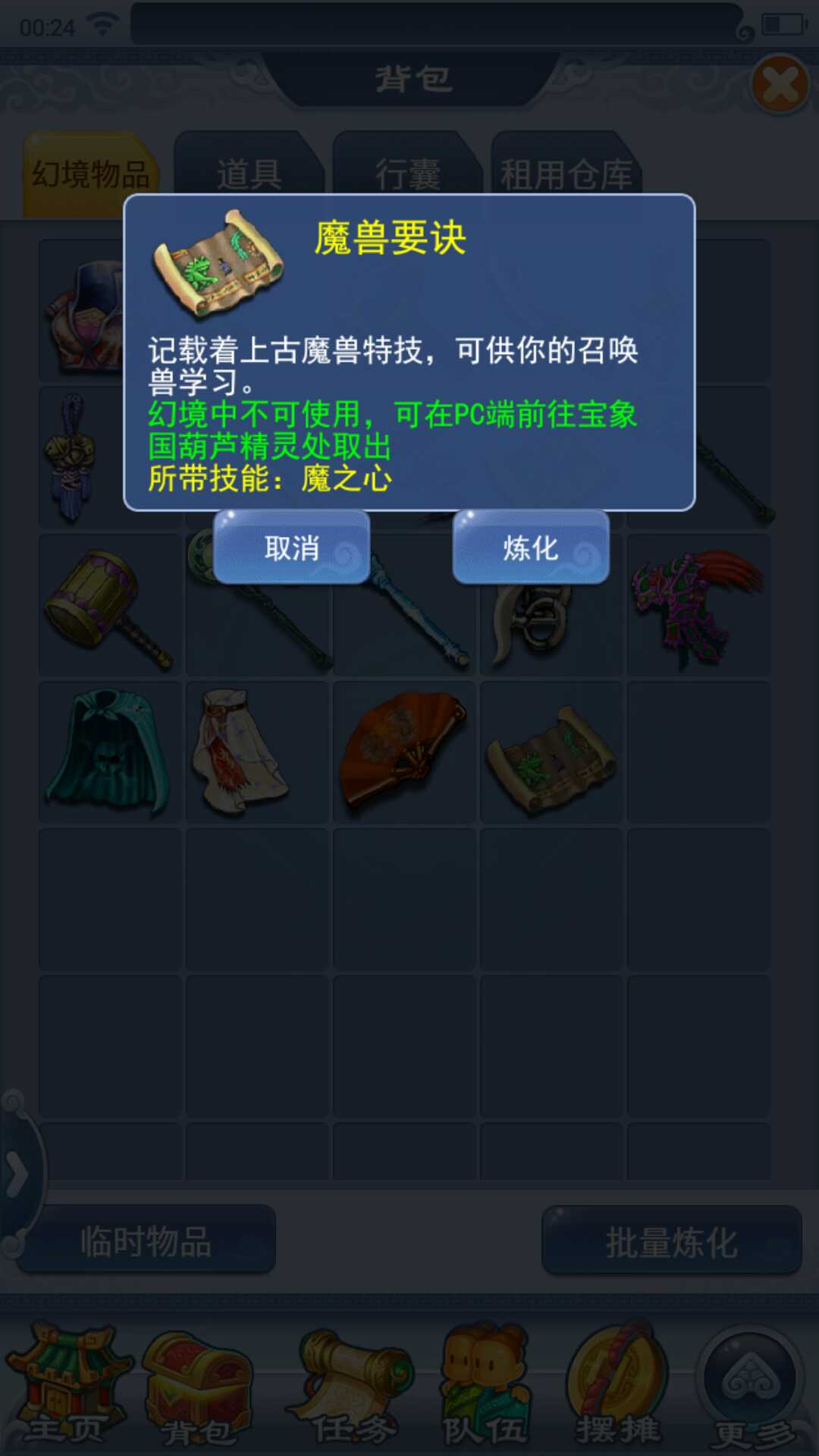This screenshot has width=819, height=1456.
Task: Open the 更多 menu
Action: coord(751,1388)
